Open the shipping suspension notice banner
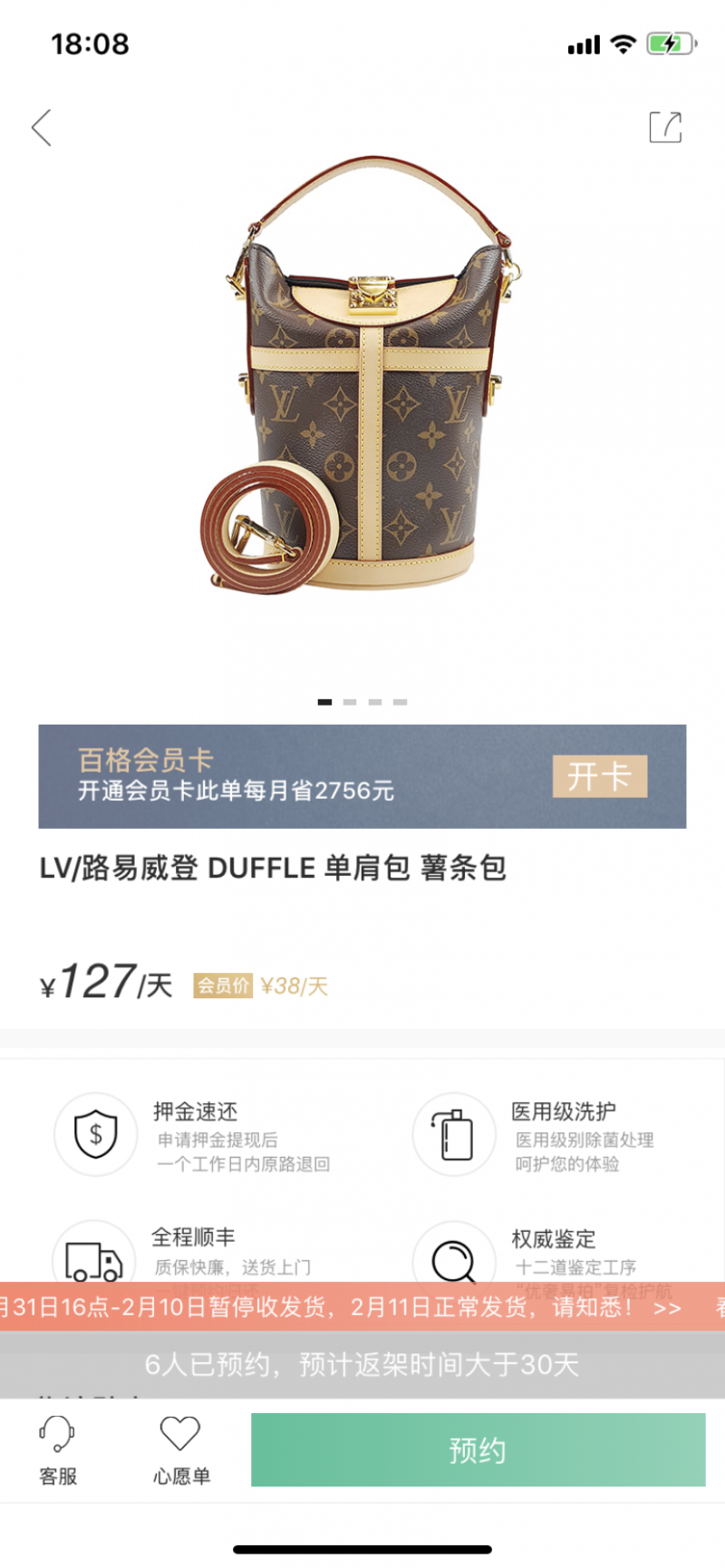 click(362, 1307)
